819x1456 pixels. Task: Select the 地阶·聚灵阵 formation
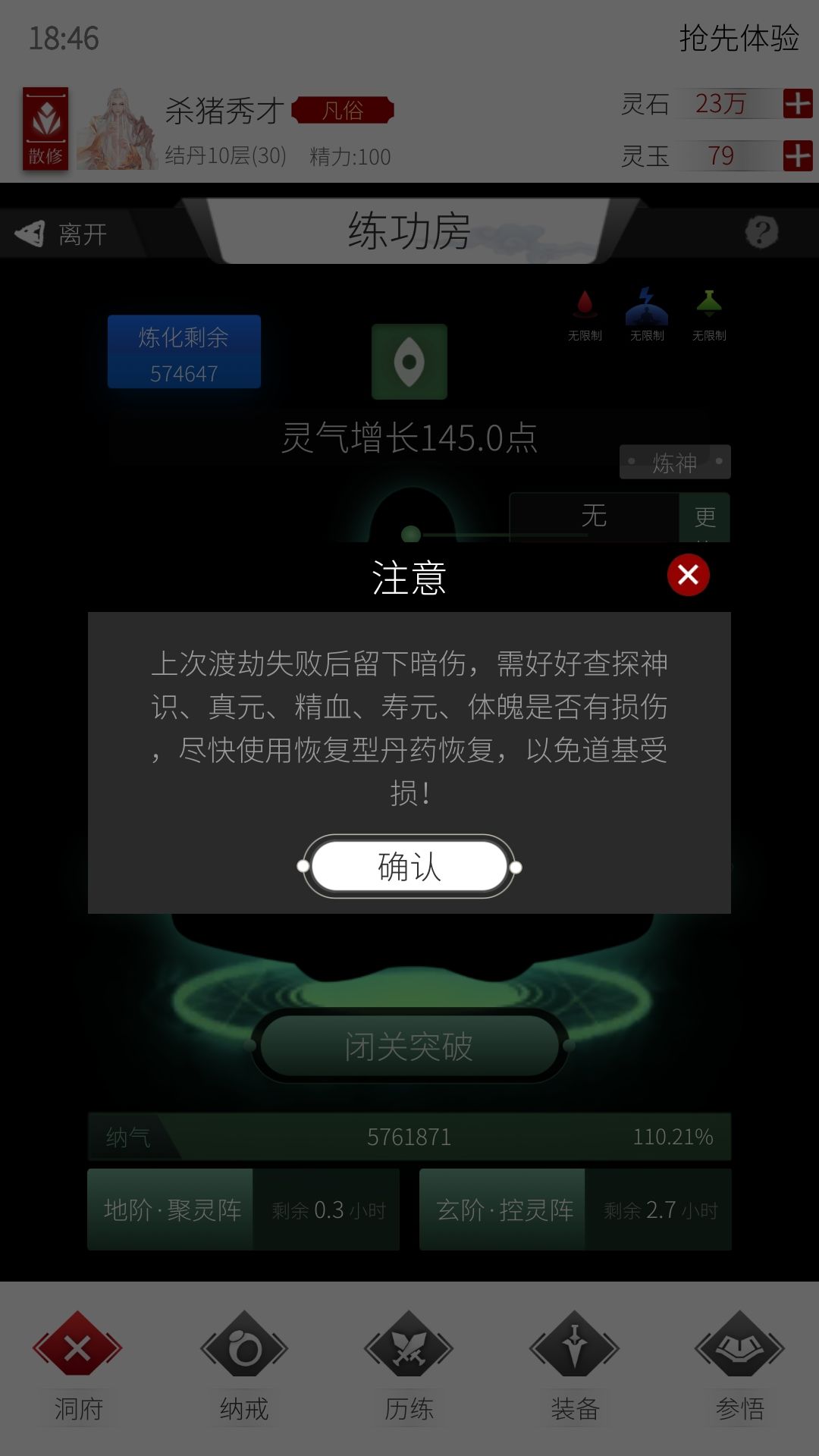(x=243, y=1210)
